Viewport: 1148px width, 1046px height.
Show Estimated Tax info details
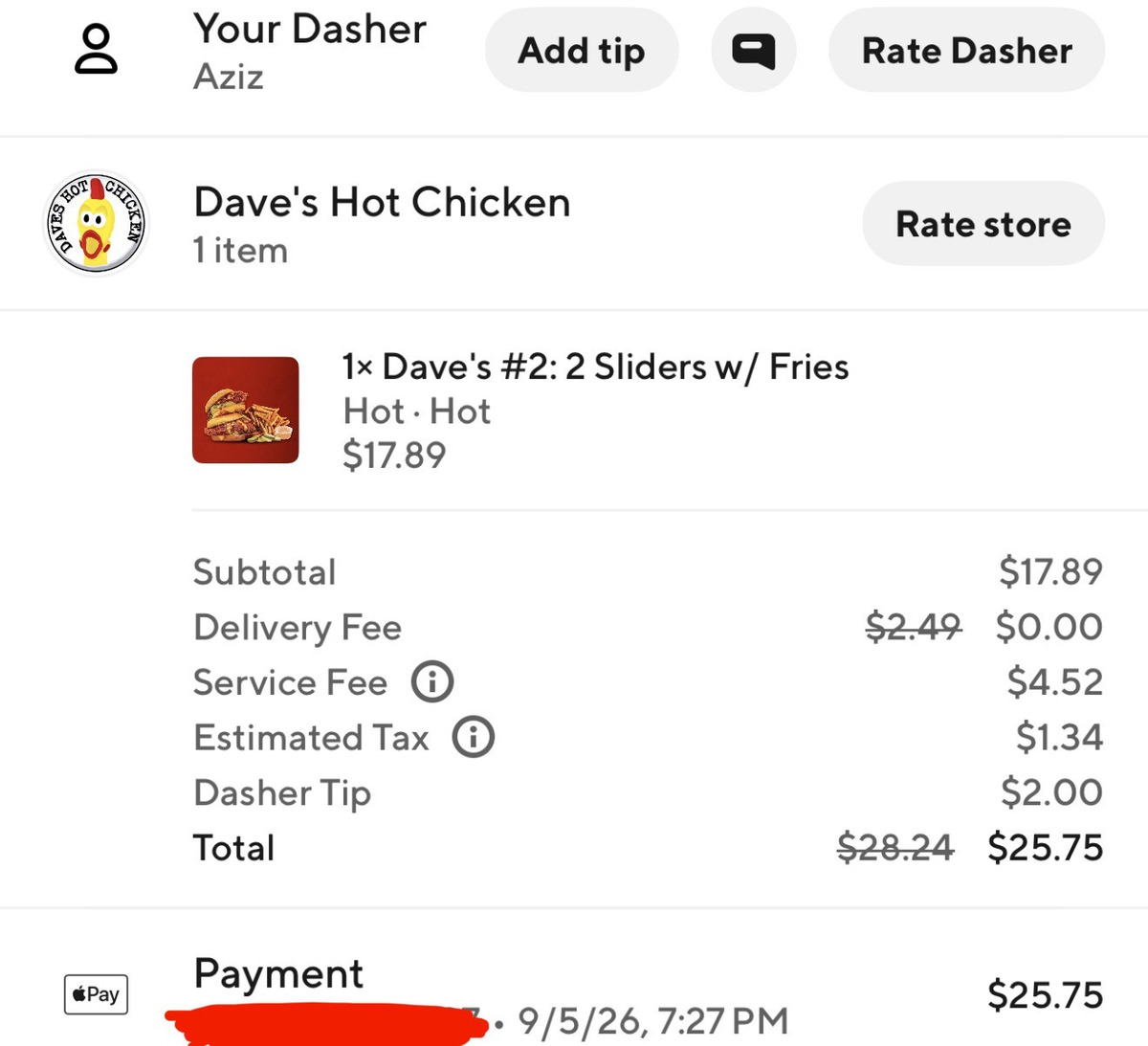(x=474, y=738)
